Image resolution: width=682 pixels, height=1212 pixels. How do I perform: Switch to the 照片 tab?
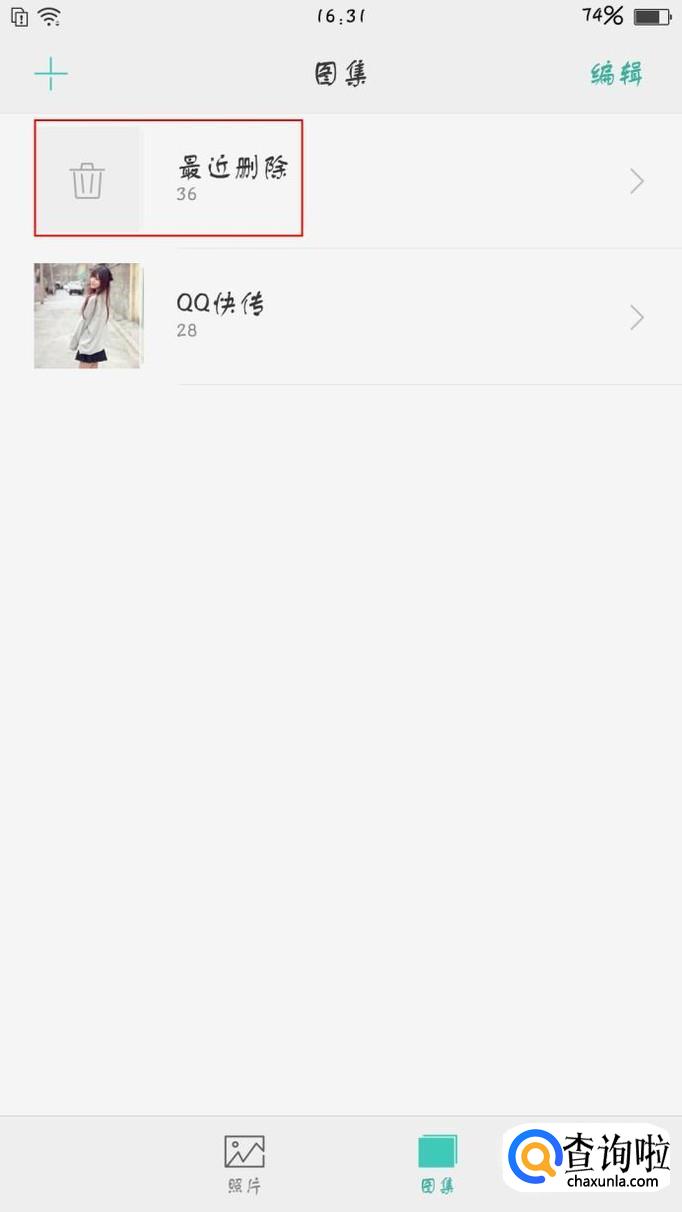(x=244, y=1163)
